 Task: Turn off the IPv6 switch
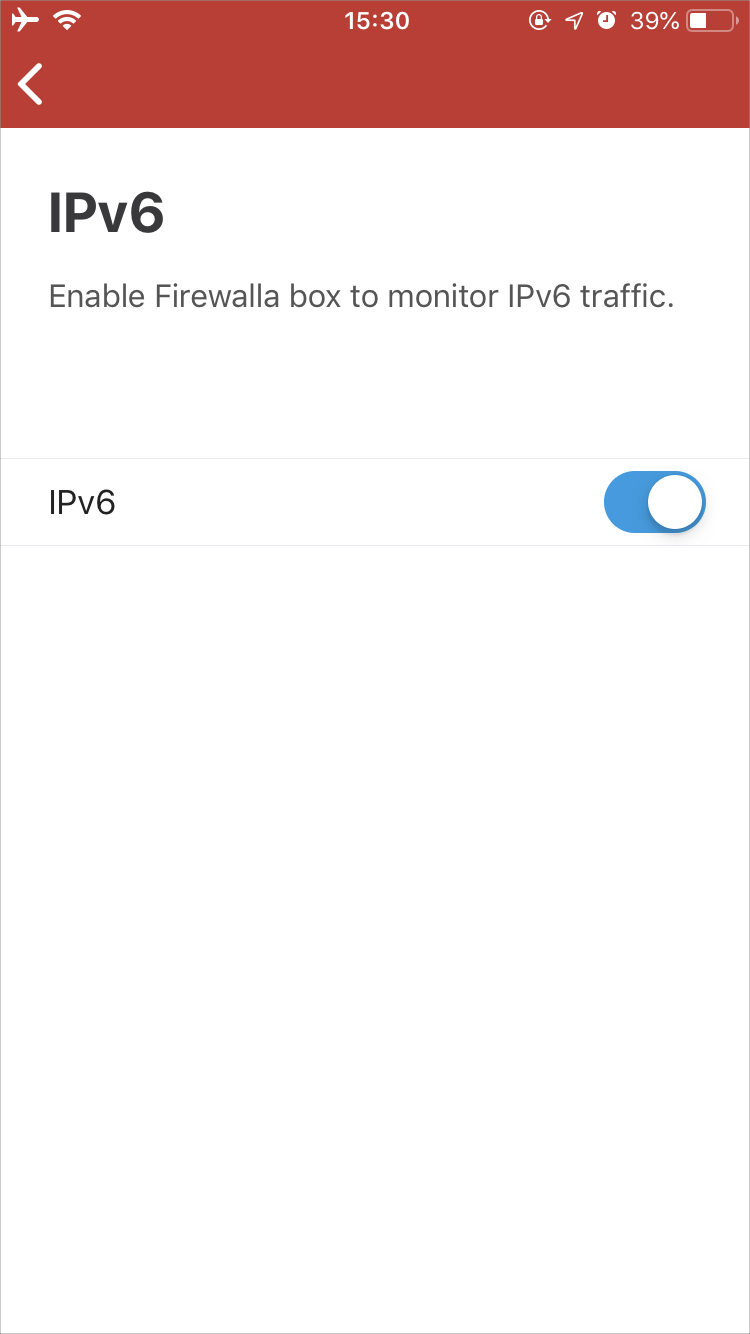tap(655, 502)
